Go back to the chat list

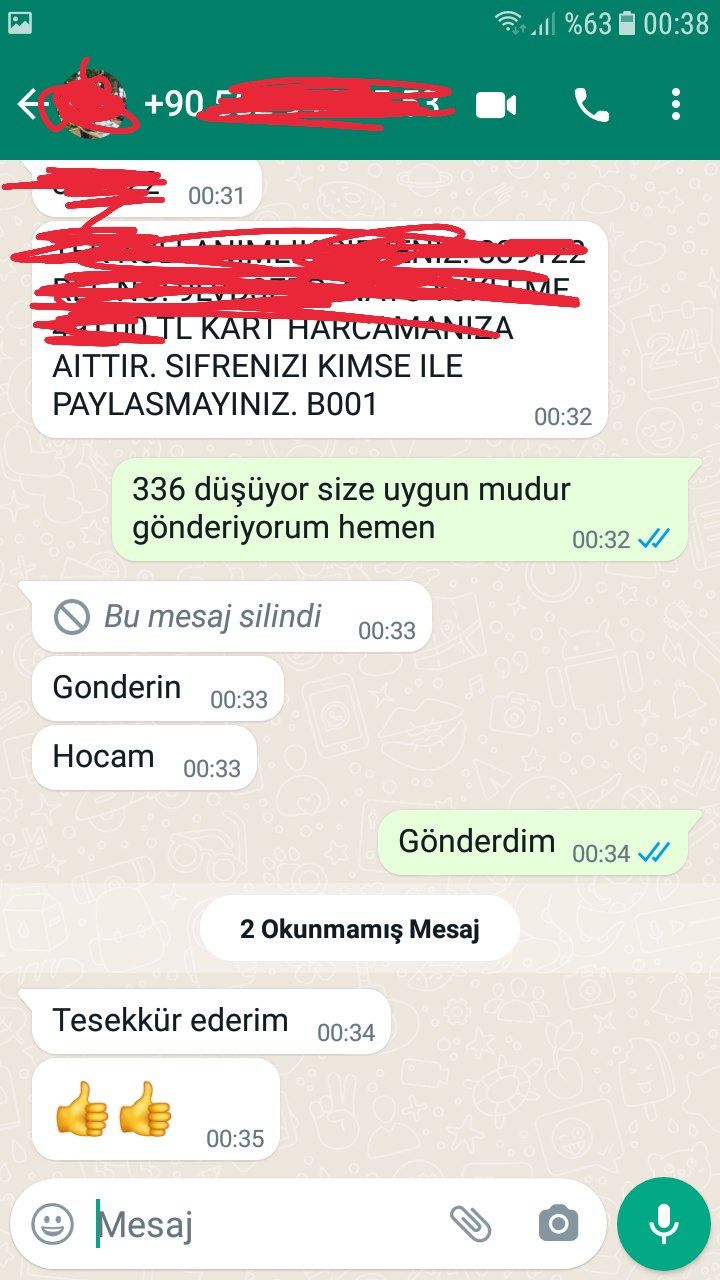pos(28,104)
